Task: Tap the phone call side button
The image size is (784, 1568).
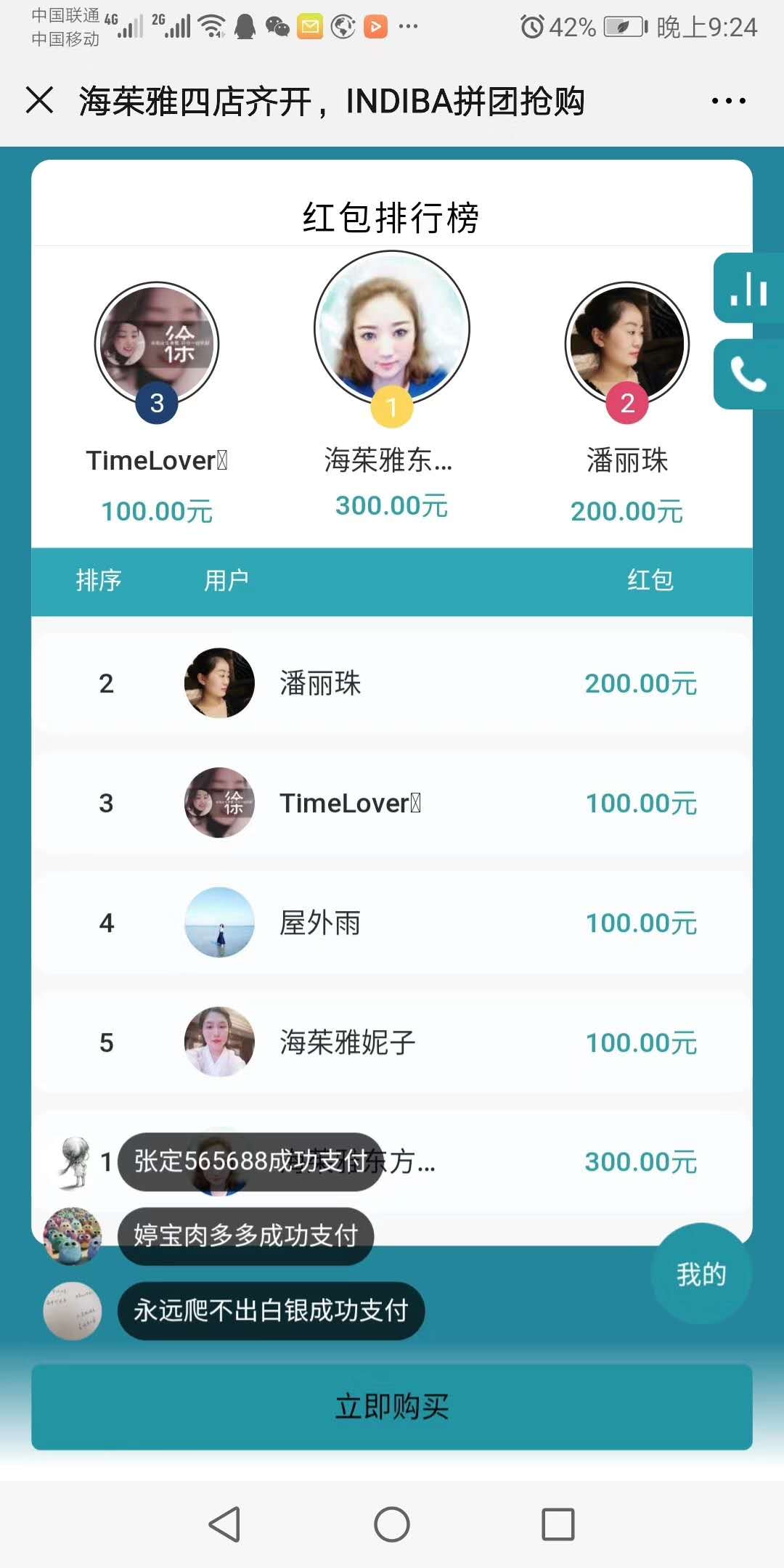Action: click(748, 375)
